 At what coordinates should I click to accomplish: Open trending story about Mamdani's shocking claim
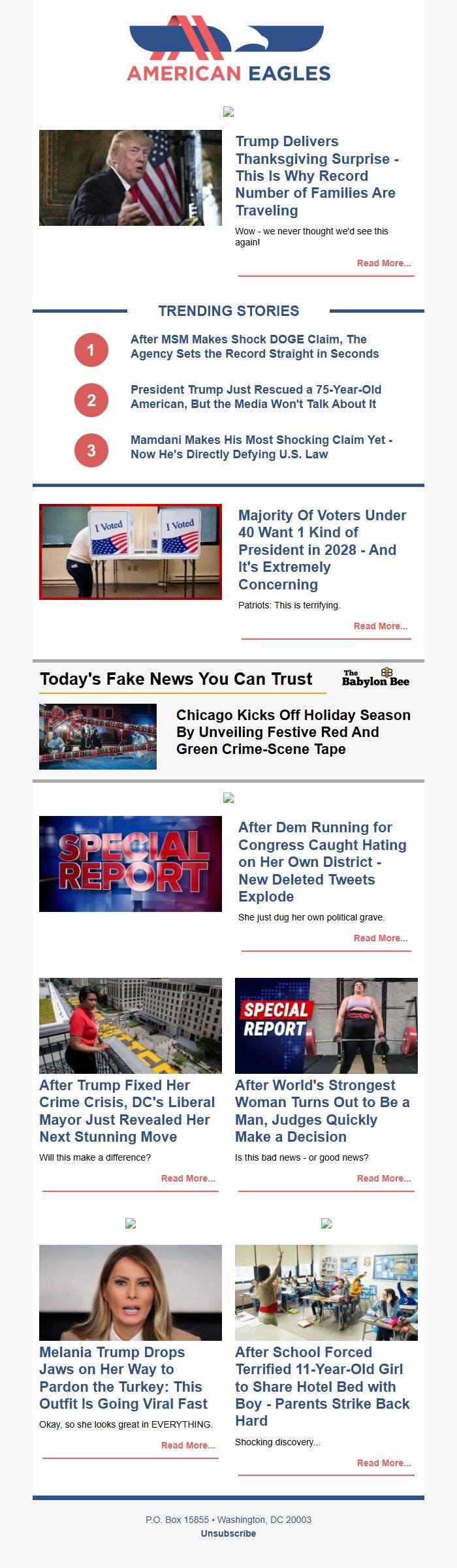[261, 447]
